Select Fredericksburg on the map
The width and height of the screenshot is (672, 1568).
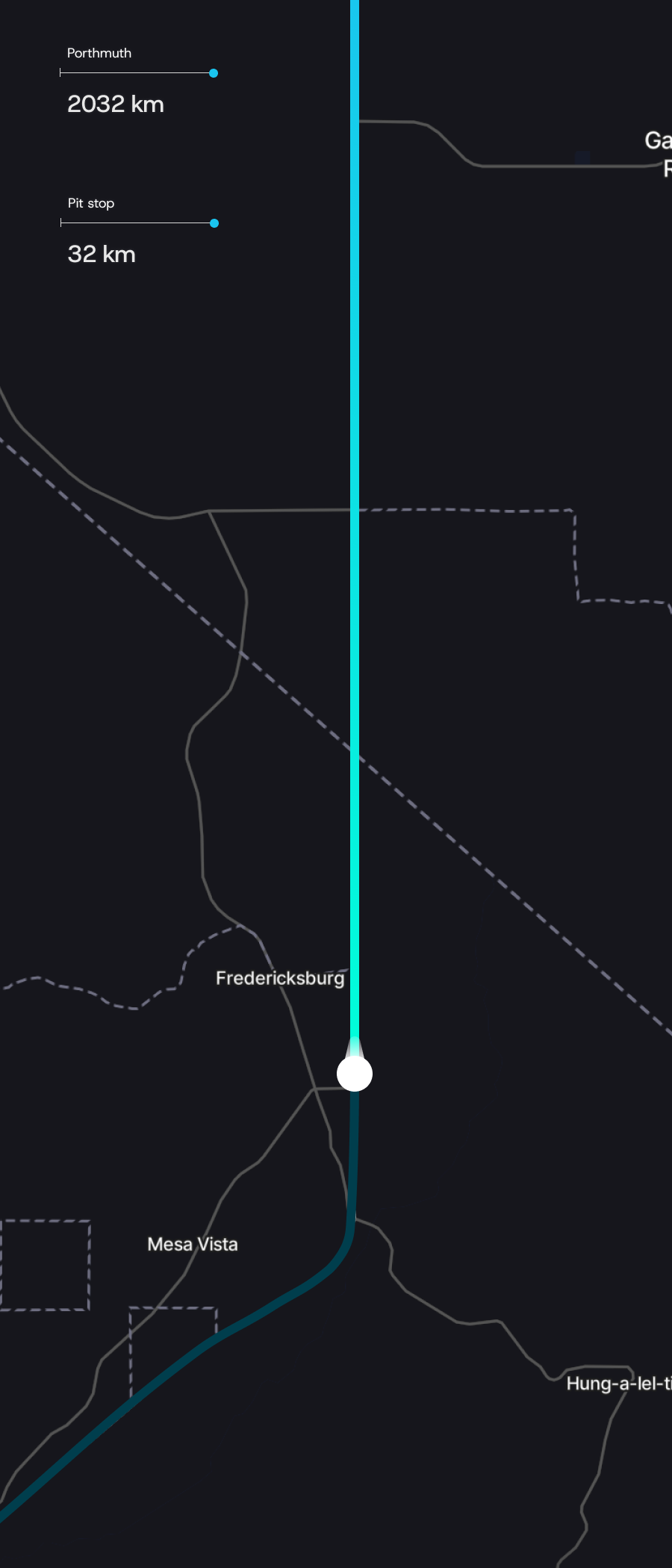click(x=280, y=978)
